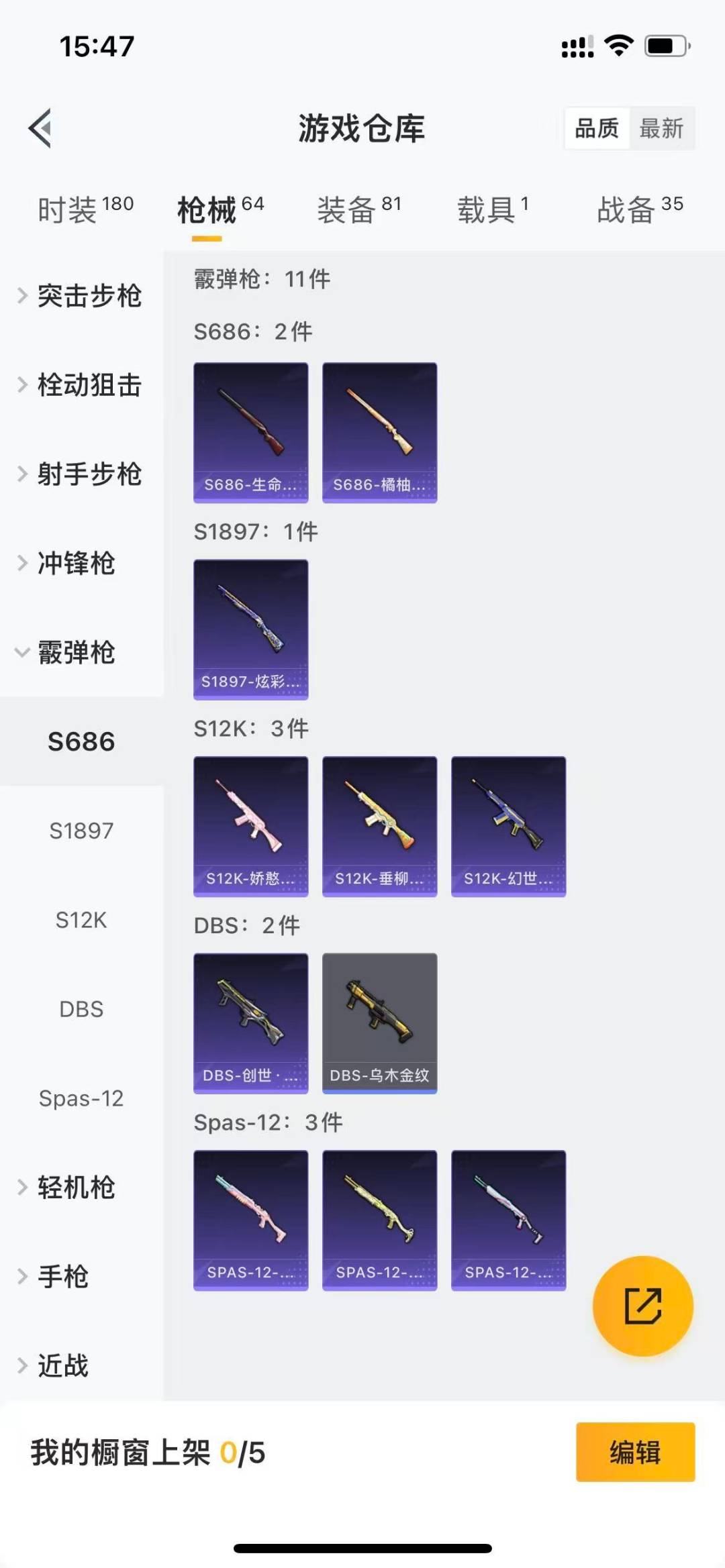Expand the 栓动狙击 category
The height and width of the screenshot is (1568, 725).
coord(81,385)
